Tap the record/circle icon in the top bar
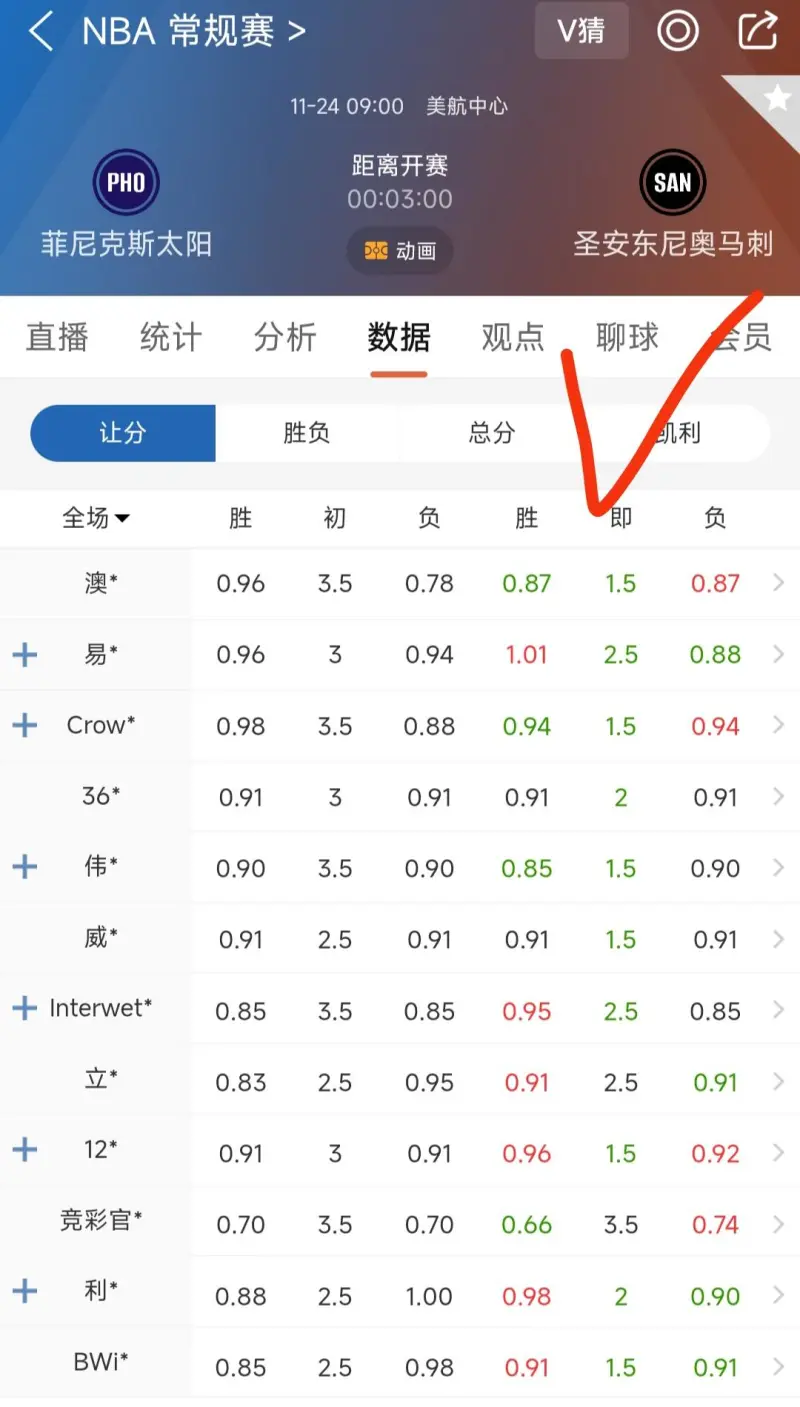The width and height of the screenshot is (800, 1407). click(677, 31)
